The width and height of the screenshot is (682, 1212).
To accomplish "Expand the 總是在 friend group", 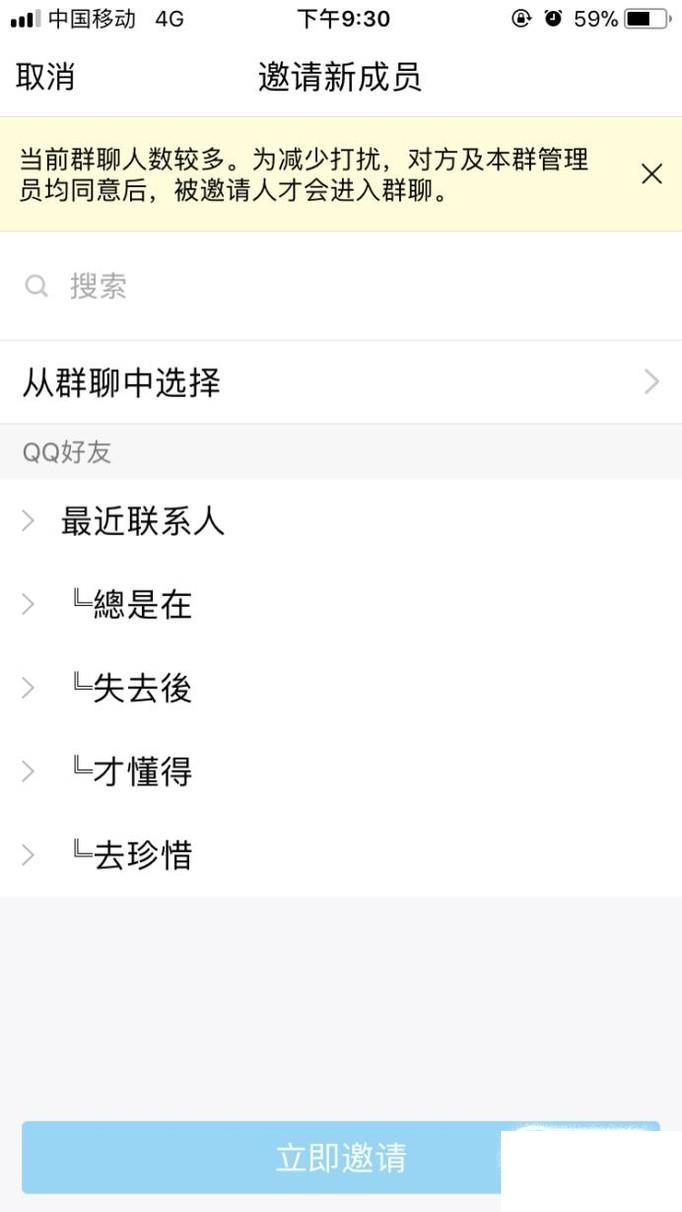I will tap(341, 604).
